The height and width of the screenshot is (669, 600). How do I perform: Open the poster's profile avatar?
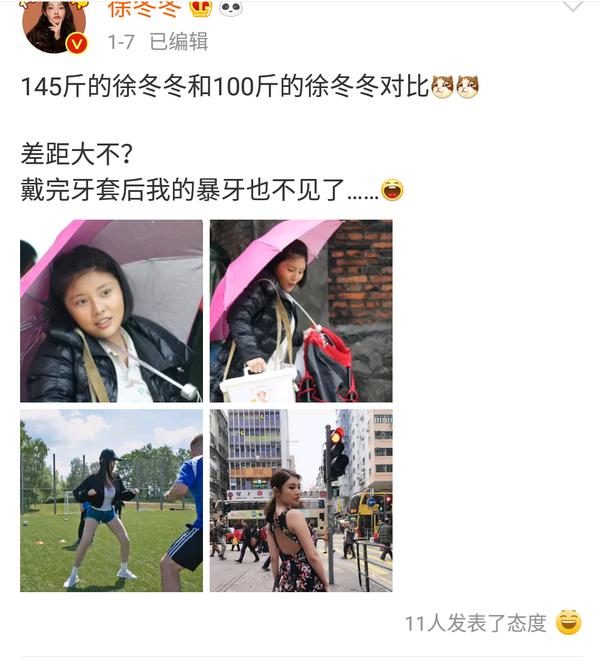tap(54, 24)
